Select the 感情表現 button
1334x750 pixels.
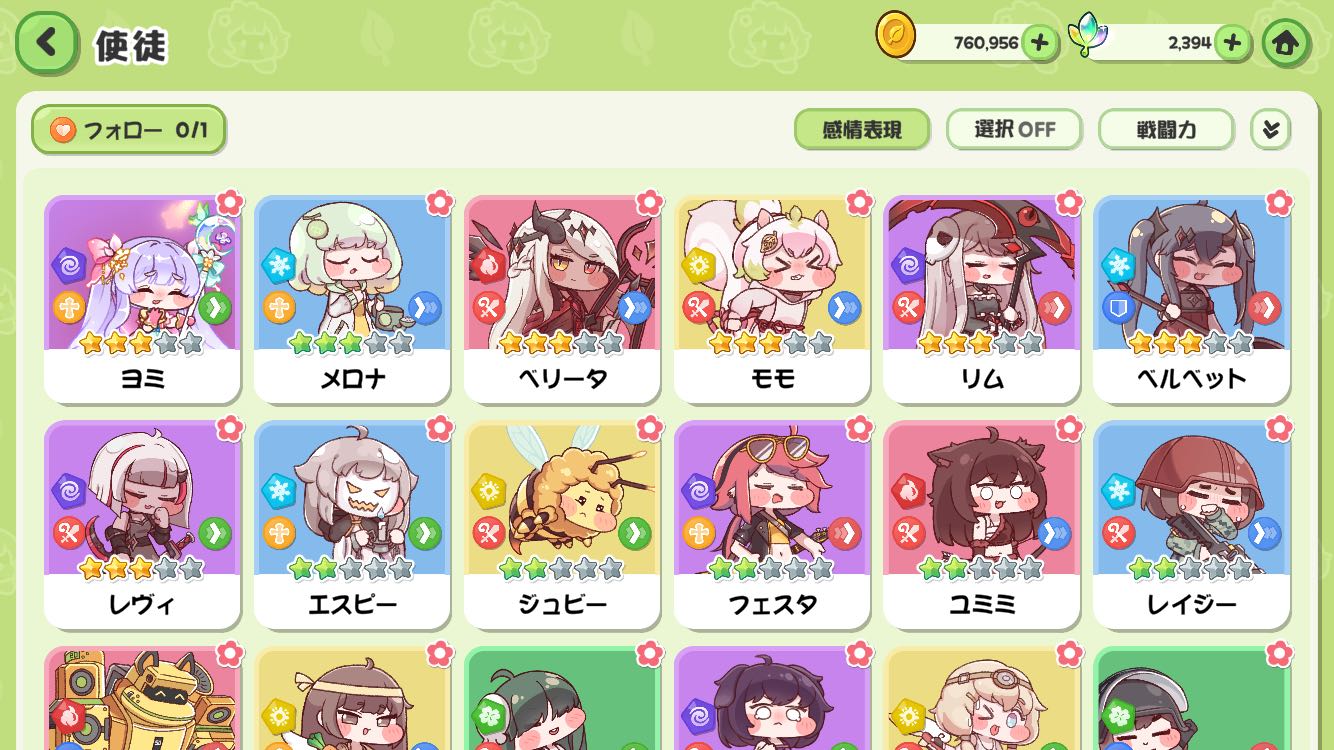point(862,130)
